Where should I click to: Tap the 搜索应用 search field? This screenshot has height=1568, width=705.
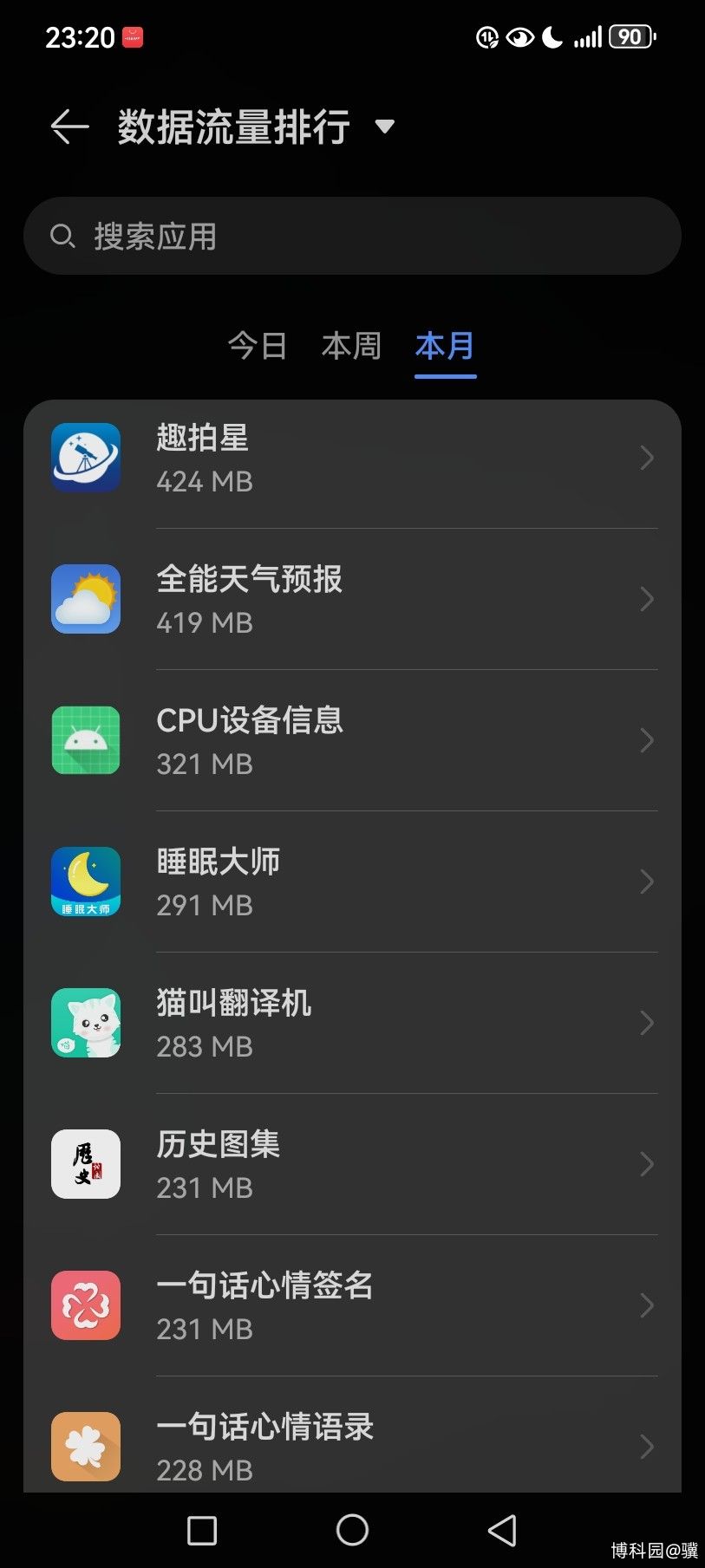352,236
